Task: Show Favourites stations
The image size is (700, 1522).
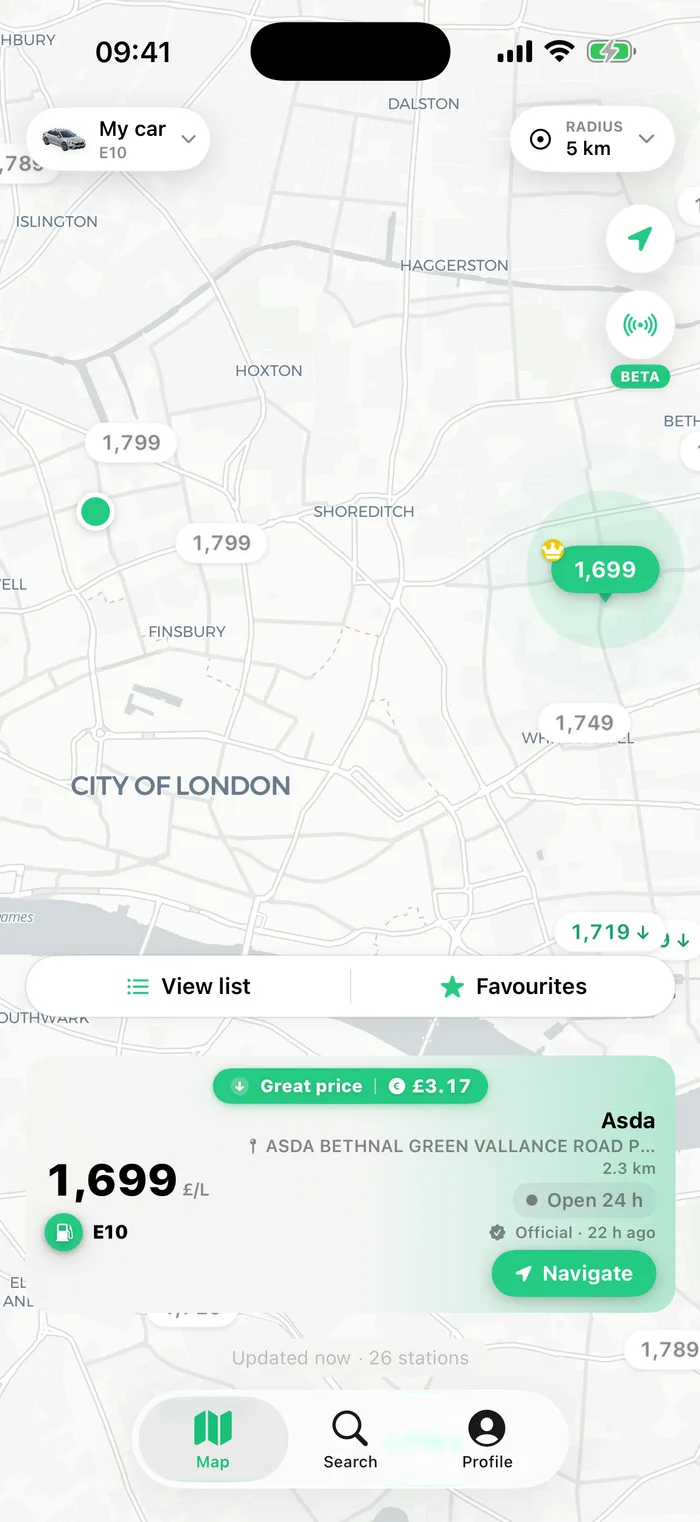Action: point(513,986)
